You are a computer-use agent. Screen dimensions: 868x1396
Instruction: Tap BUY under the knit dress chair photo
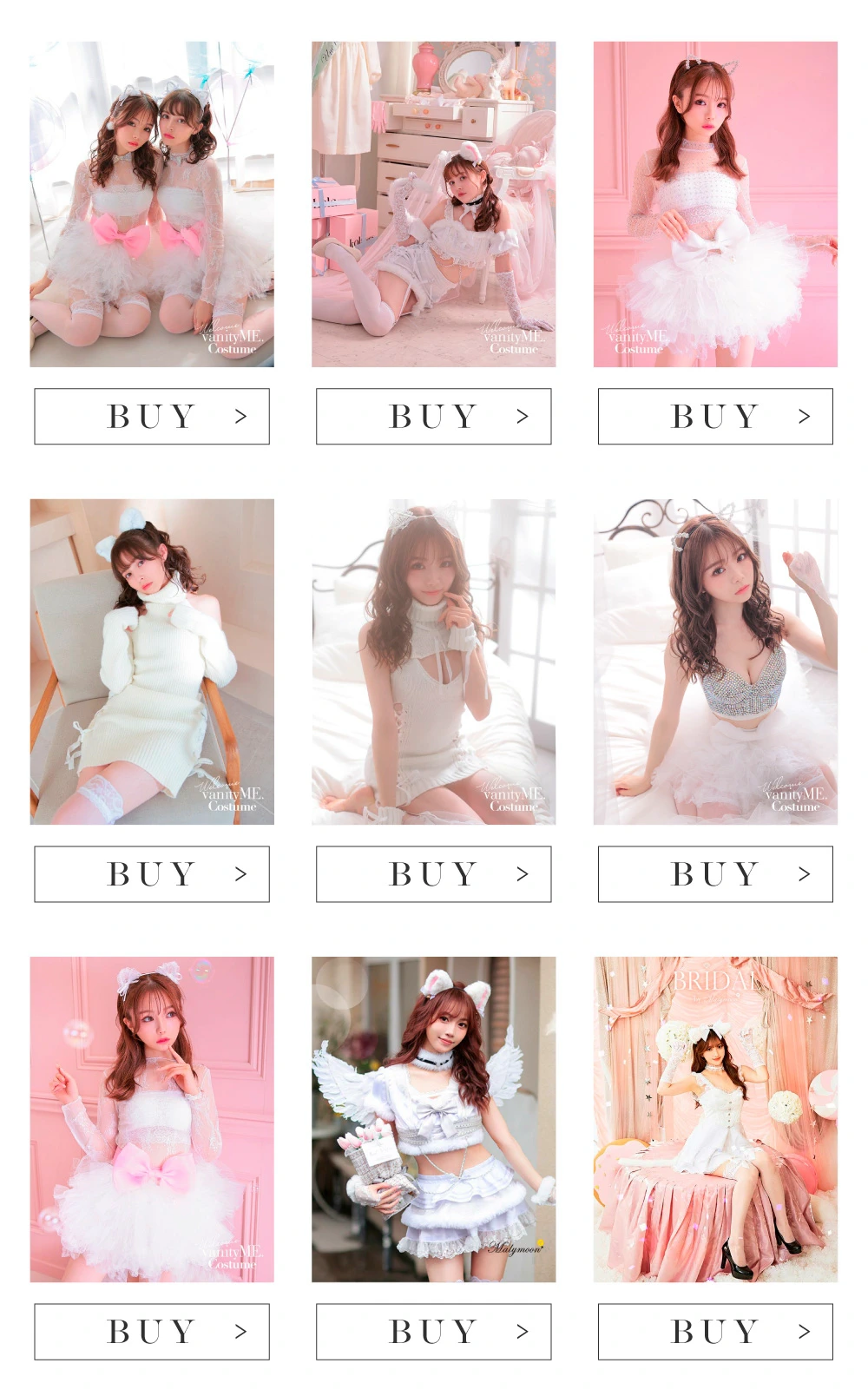(152, 874)
